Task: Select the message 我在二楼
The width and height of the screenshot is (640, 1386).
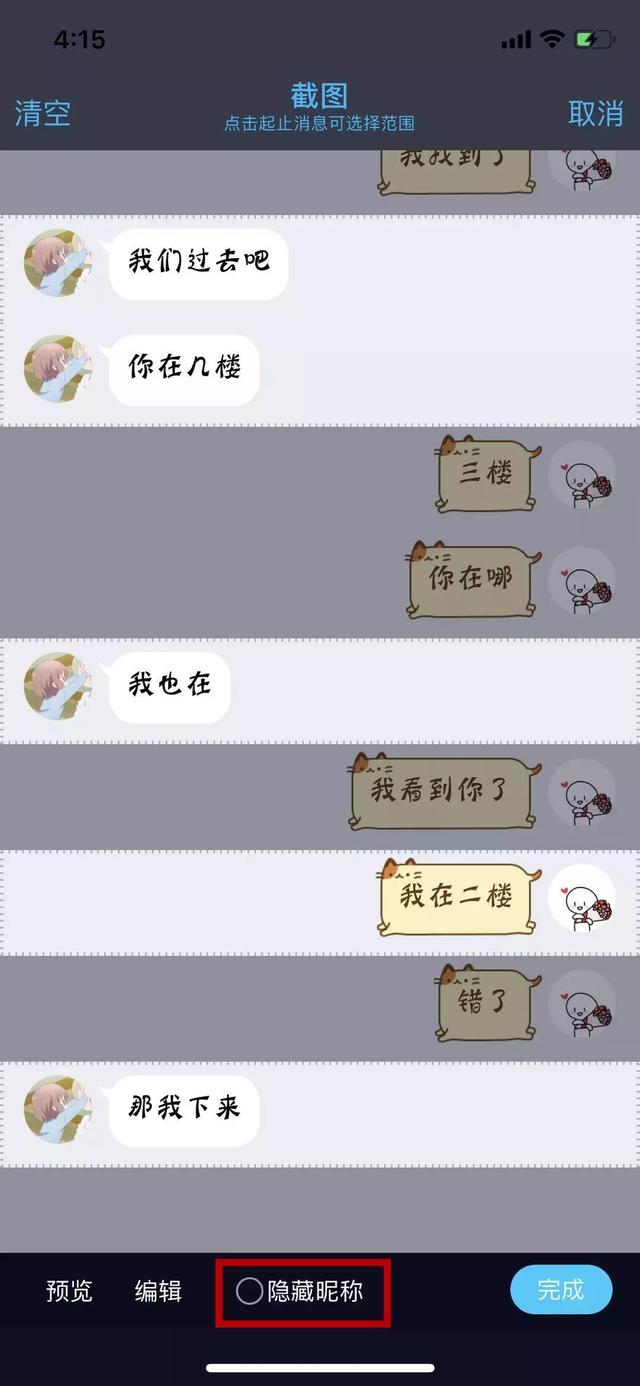Action: (x=456, y=898)
